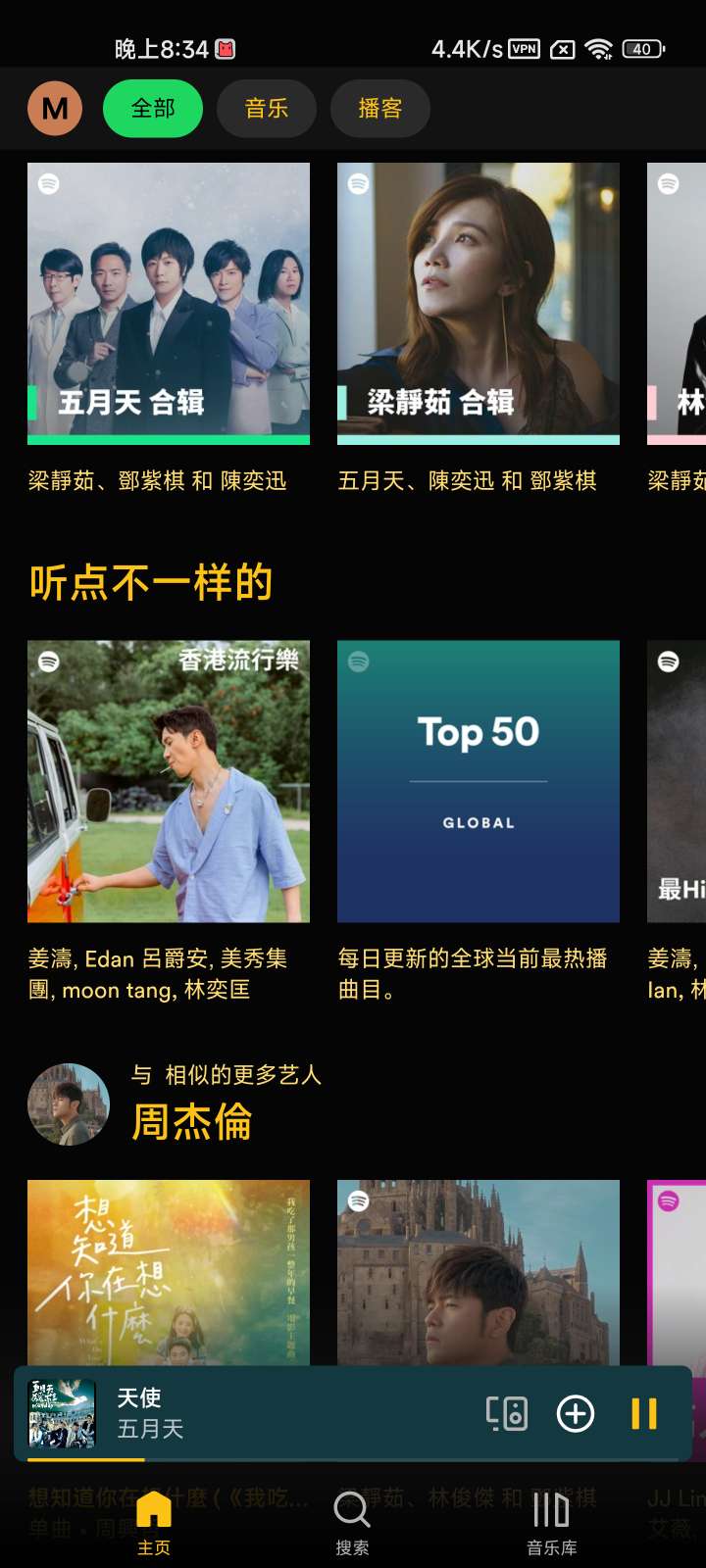
Task: Switch to the 播客 filter chip
Action: tap(380, 108)
